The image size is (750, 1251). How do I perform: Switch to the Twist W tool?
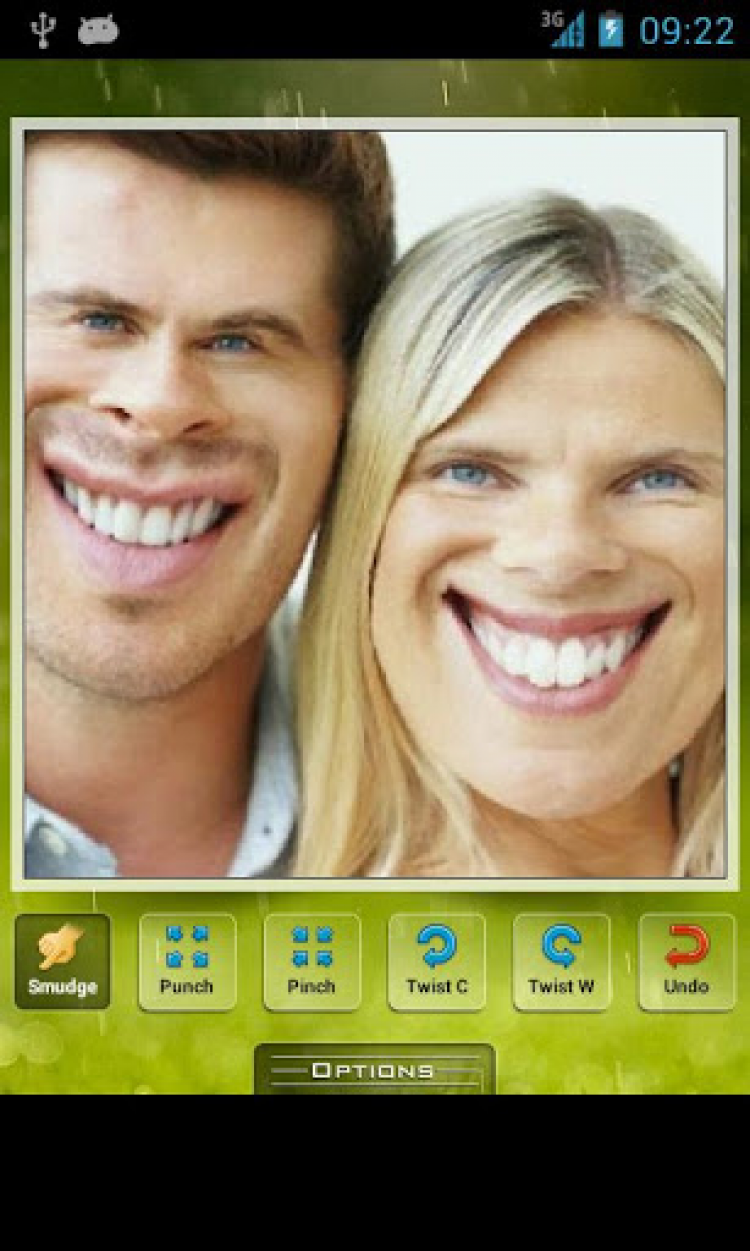[x=561, y=961]
